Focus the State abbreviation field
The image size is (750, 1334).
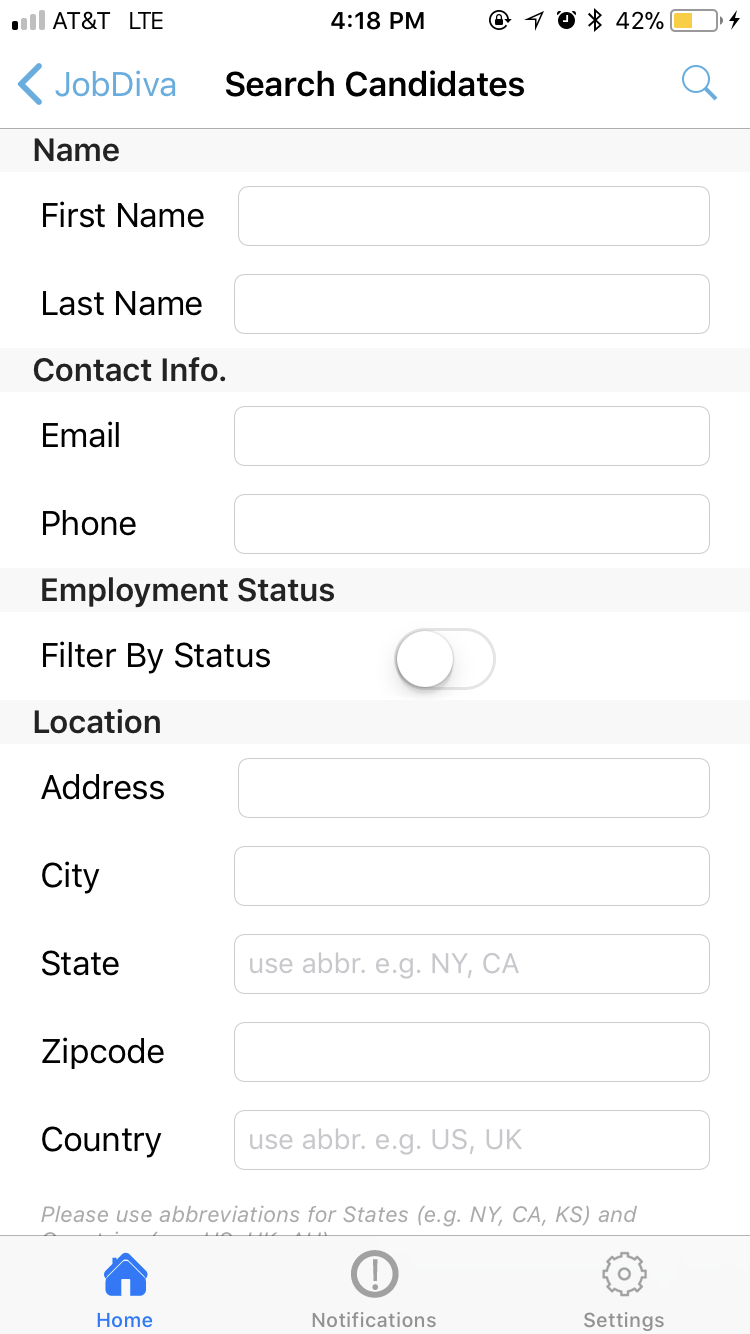[471, 964]
